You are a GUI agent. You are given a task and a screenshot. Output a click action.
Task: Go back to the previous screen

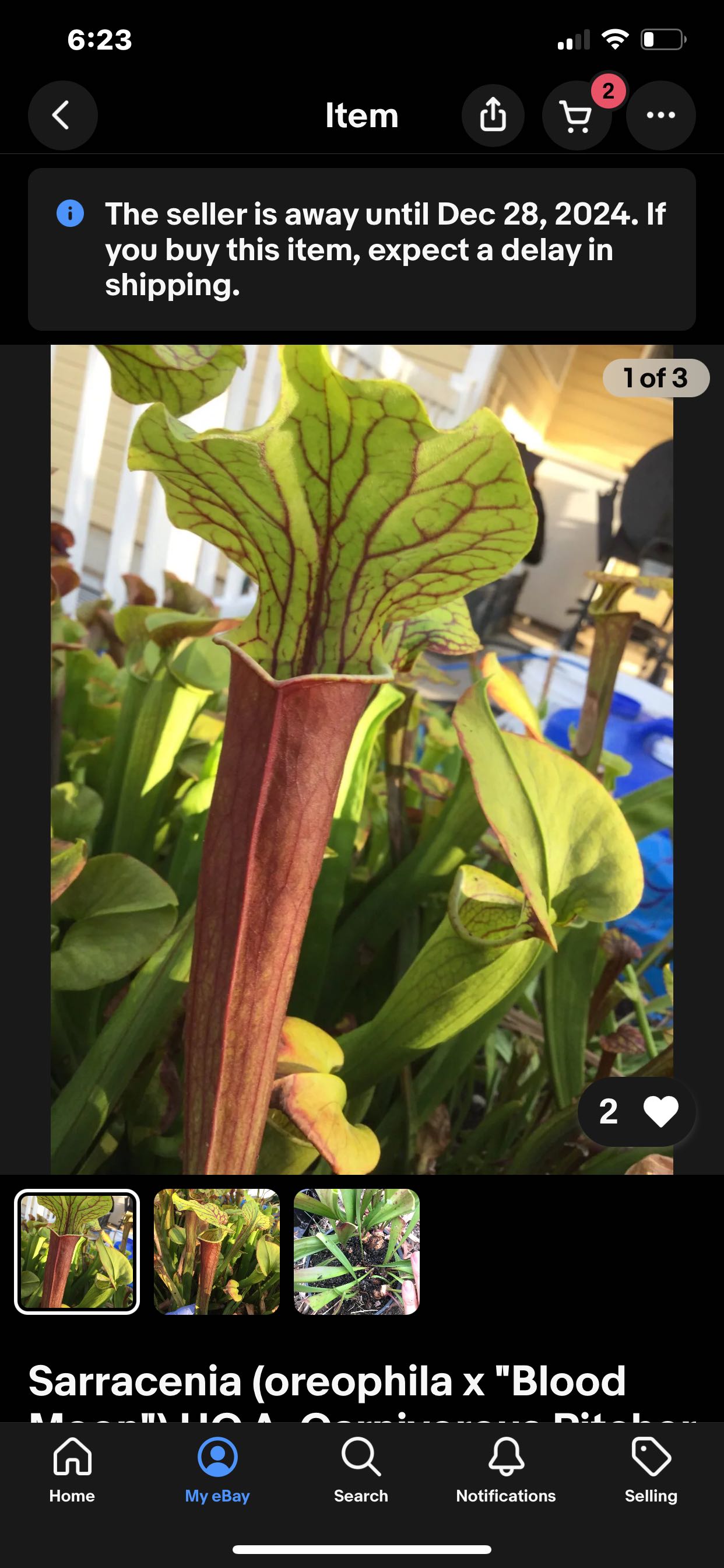pos(63,115)
